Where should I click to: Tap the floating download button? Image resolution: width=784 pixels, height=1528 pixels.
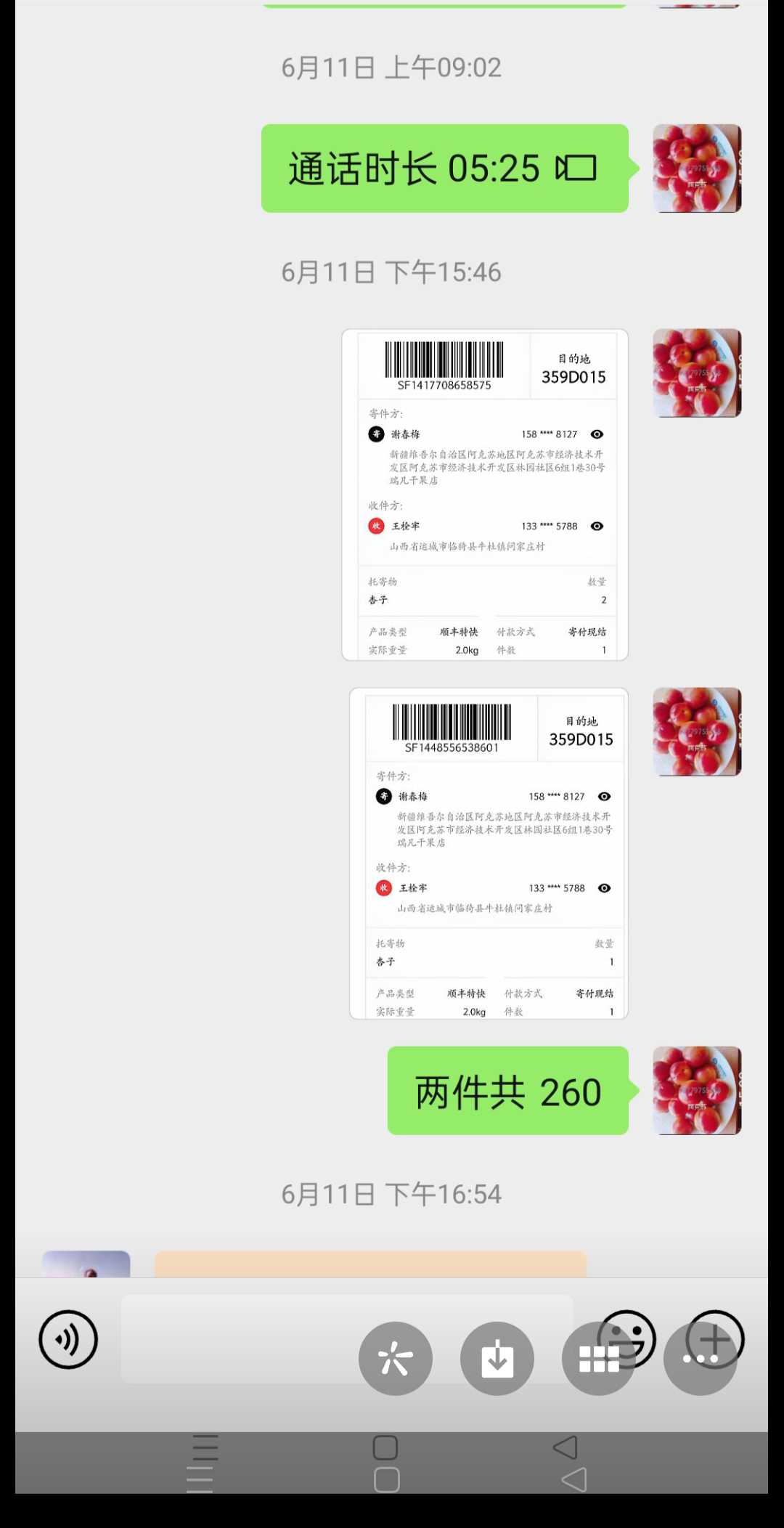click(x=497, y=1358)
